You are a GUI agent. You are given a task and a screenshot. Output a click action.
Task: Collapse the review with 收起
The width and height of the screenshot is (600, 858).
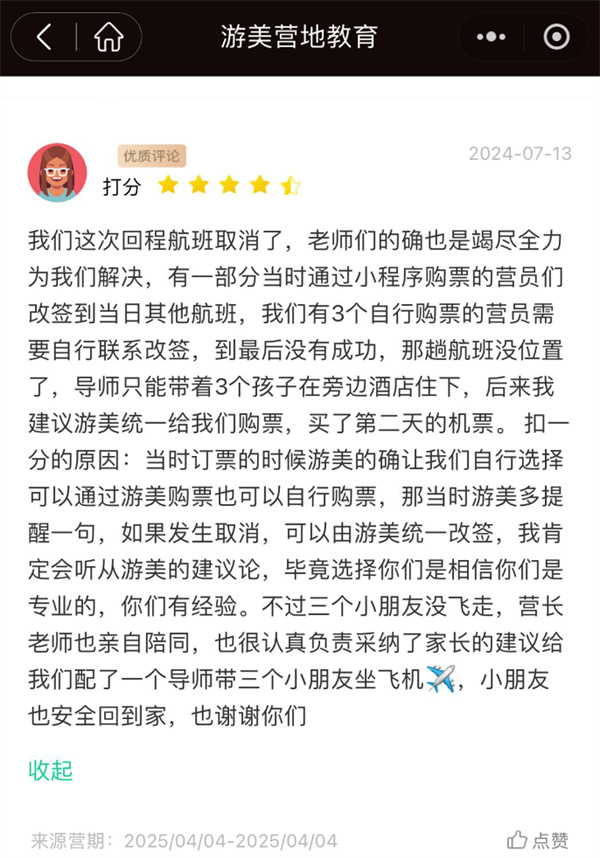click(50, 770)
